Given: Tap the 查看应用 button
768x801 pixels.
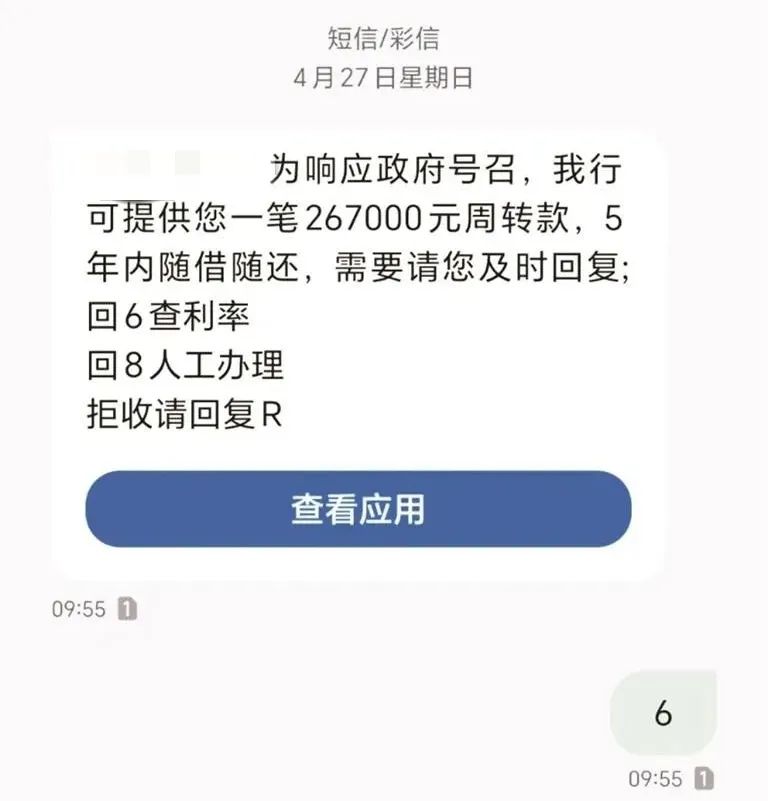Looking at the screenshot, I should pos(358,509).
